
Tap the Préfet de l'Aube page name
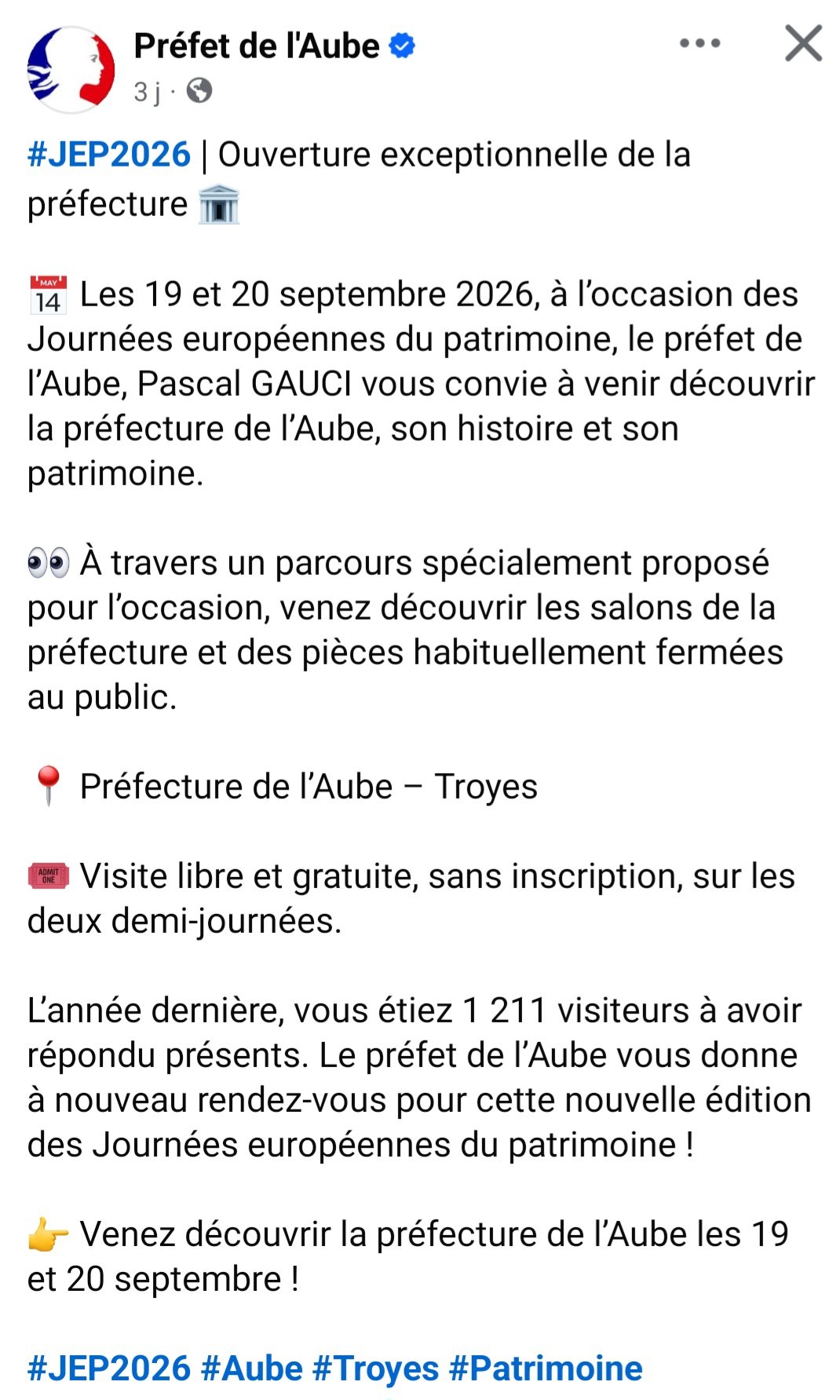point(257,46)
